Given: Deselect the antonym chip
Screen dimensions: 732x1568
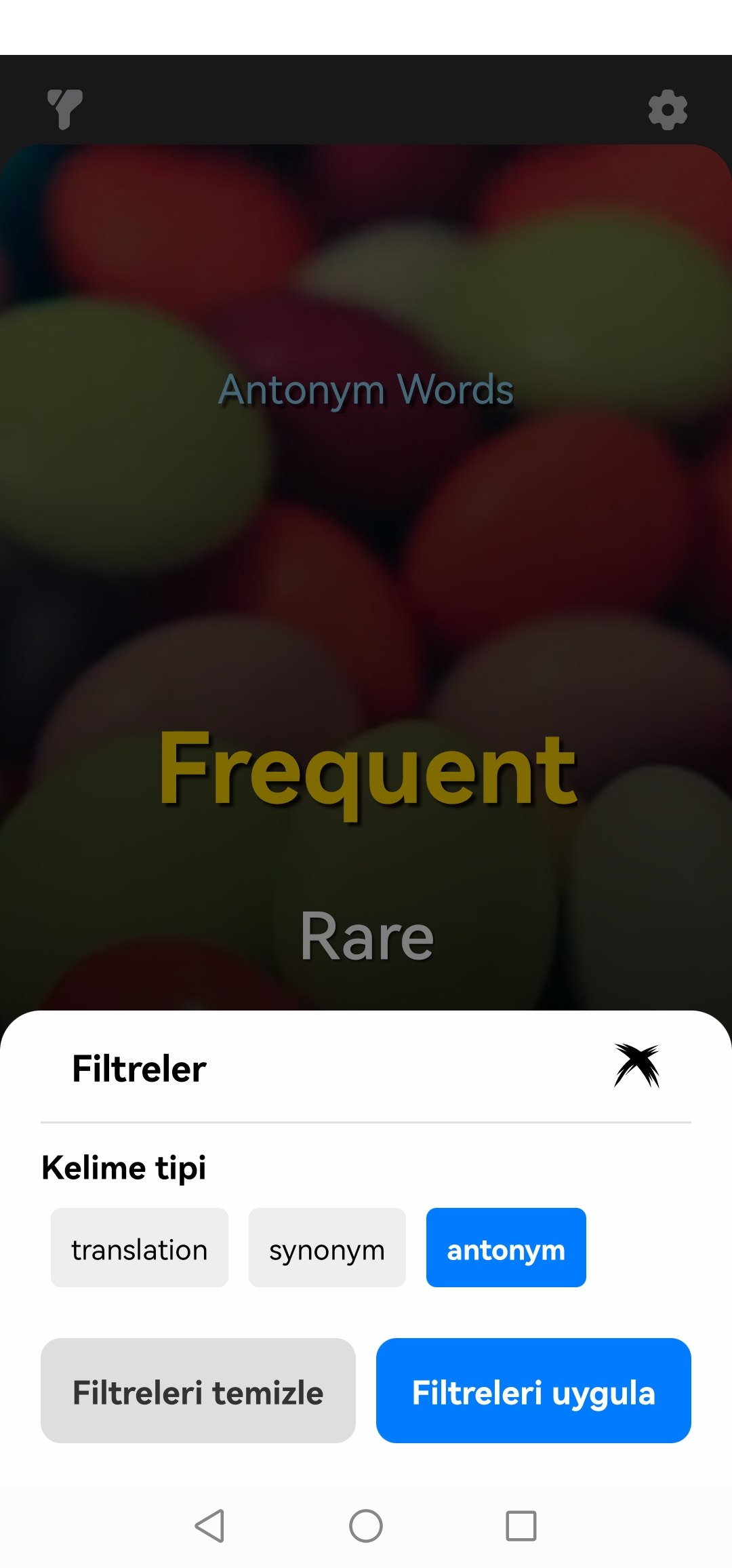Looking at the screenshot, I should [506, 1248].
